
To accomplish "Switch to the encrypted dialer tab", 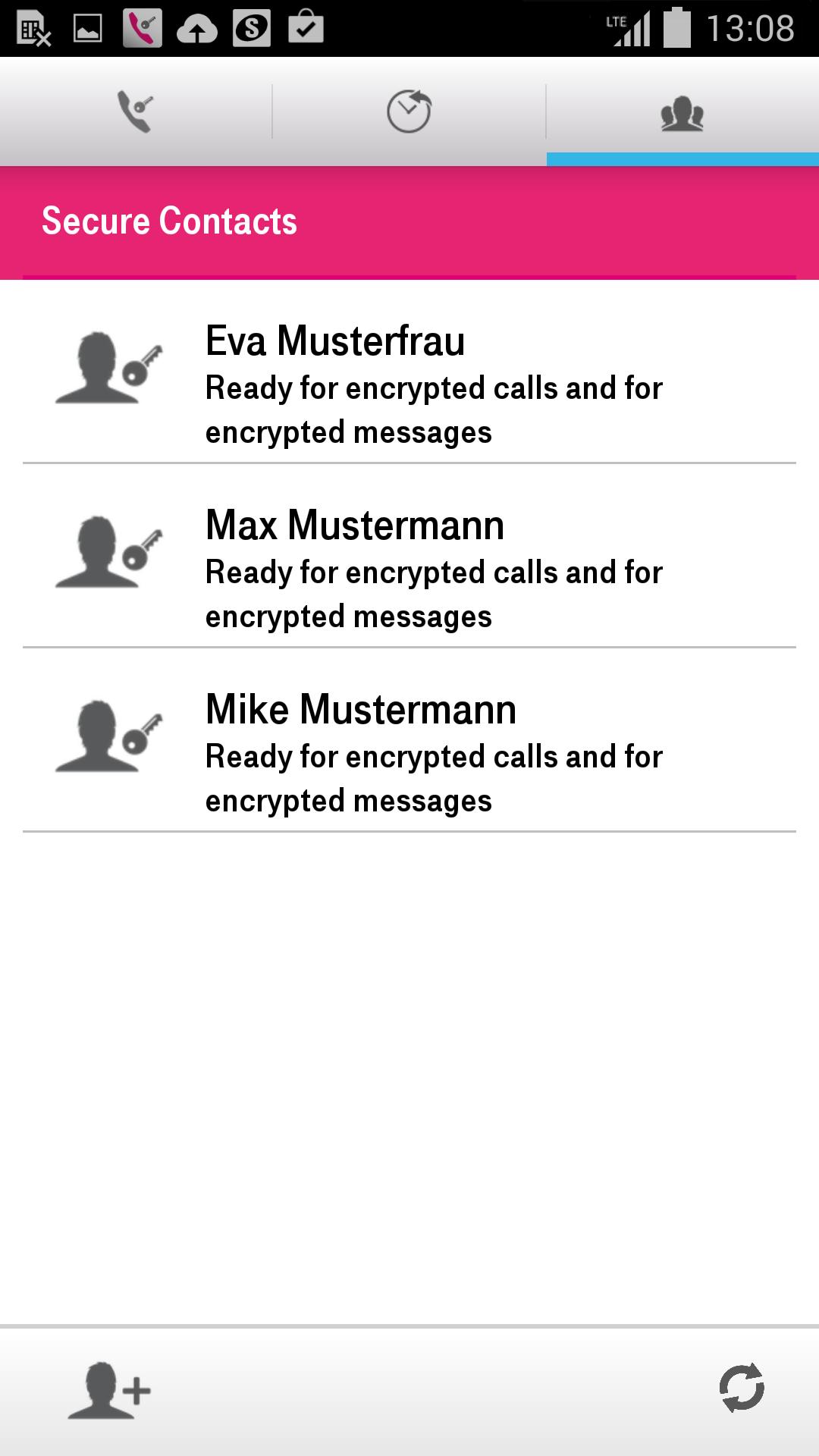I will pos(136,112).
